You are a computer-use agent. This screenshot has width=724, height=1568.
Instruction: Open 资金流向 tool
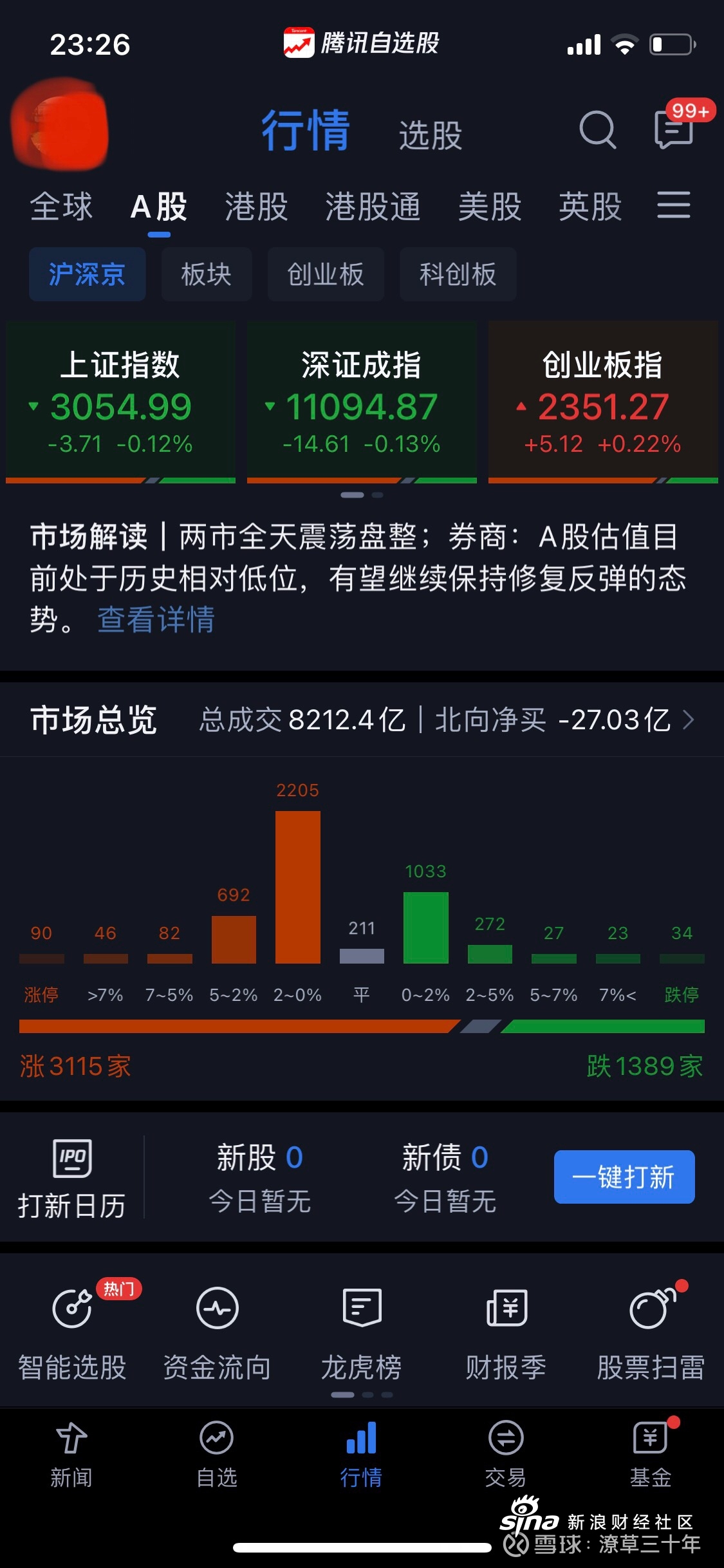pos(217,1331)
